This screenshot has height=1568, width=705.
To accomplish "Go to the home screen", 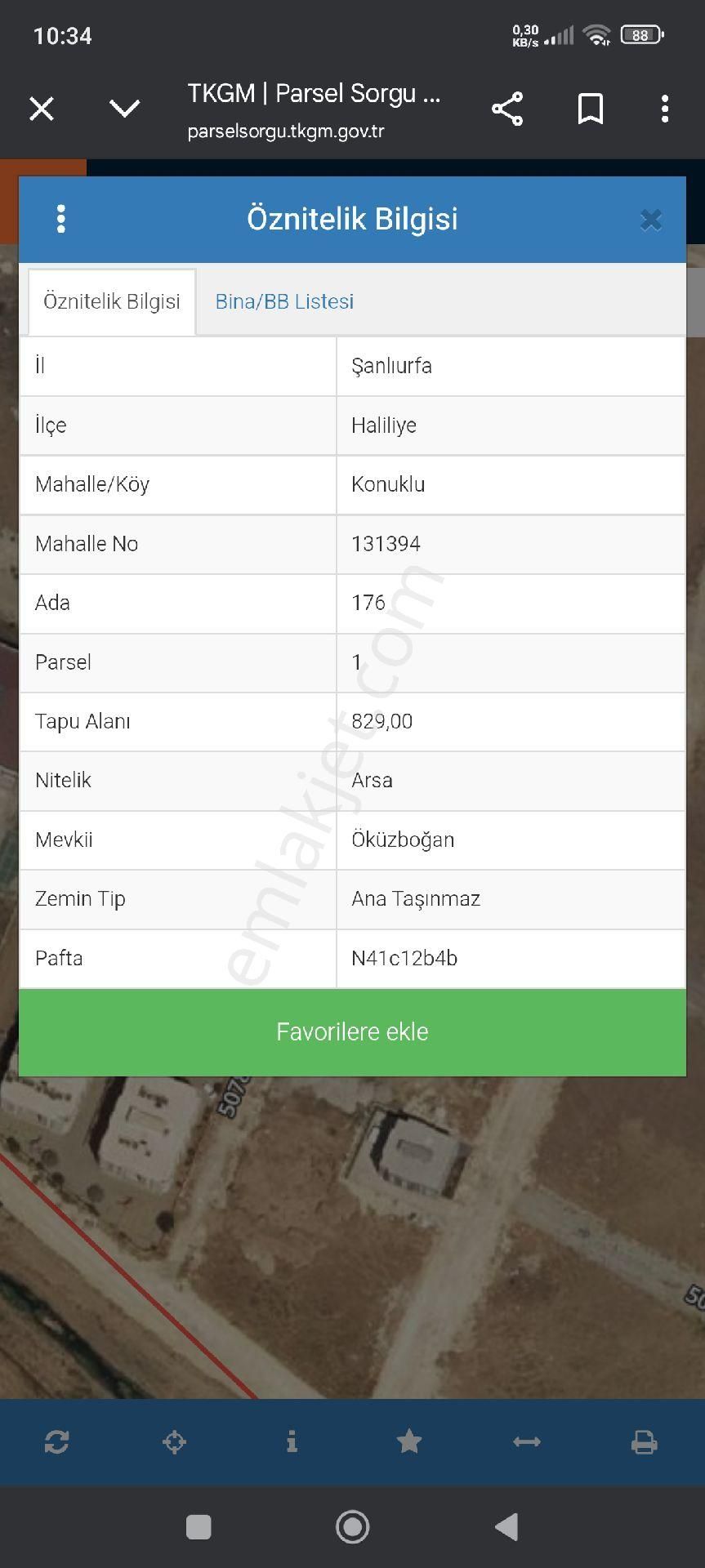I will click(352, 1526).
